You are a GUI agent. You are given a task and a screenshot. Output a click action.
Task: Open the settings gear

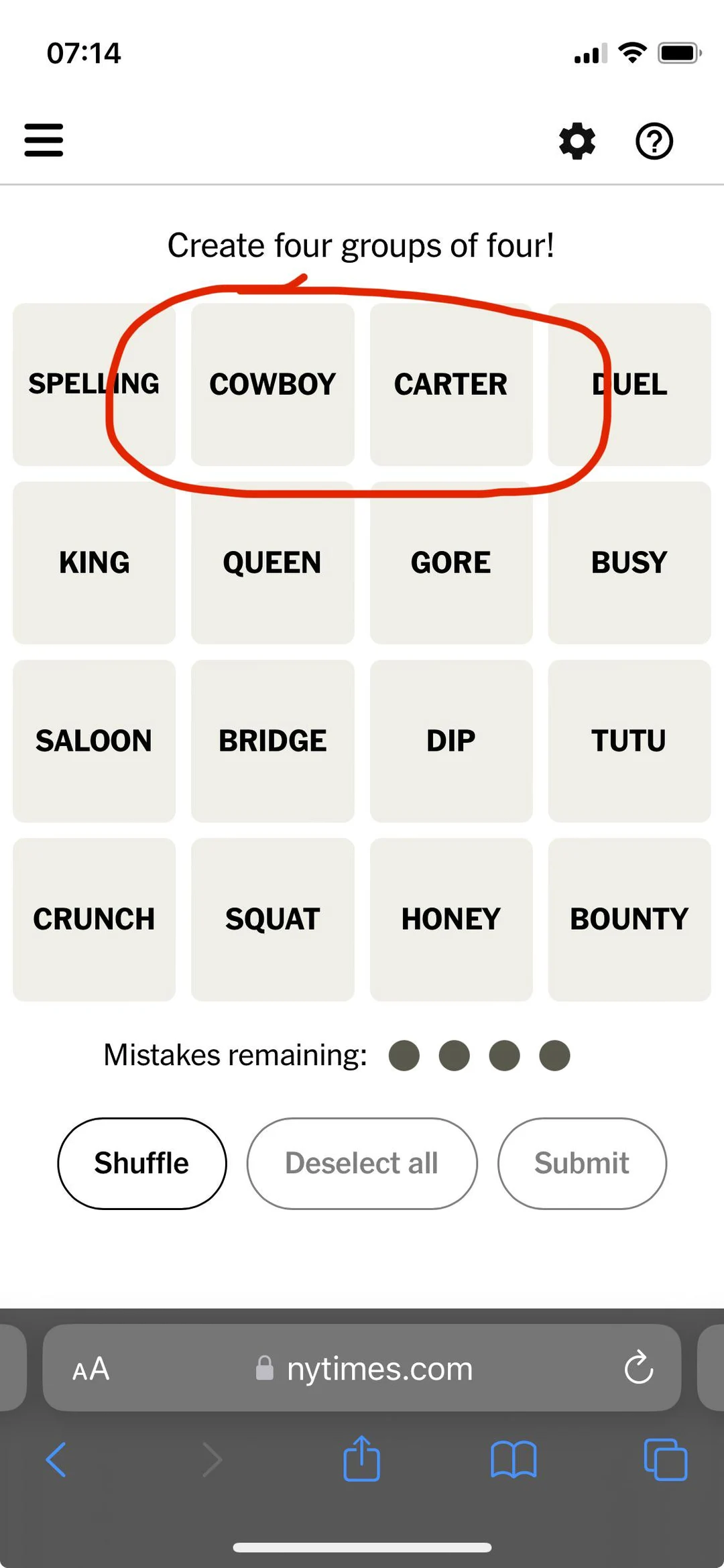[576, 141]
